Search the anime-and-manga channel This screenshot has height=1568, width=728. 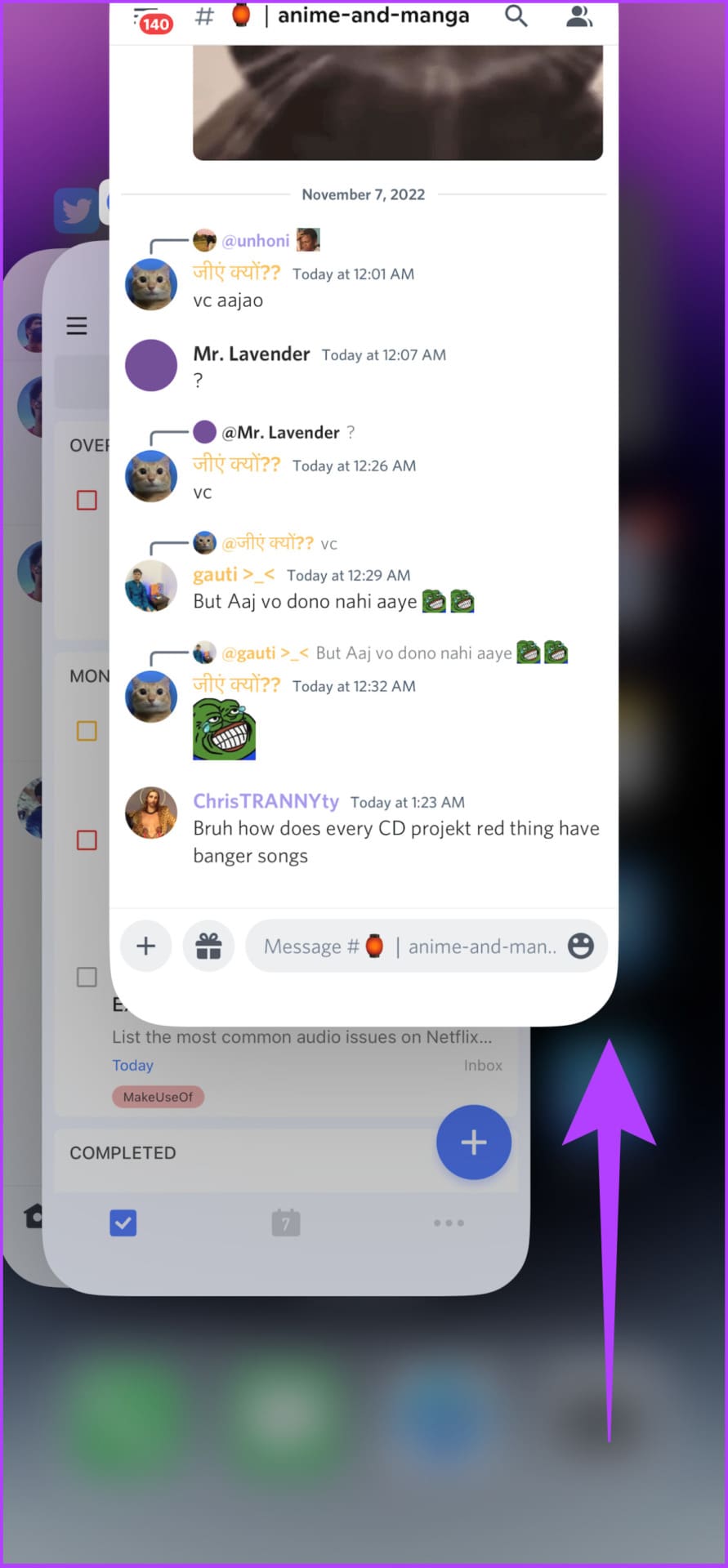(516, 16)
